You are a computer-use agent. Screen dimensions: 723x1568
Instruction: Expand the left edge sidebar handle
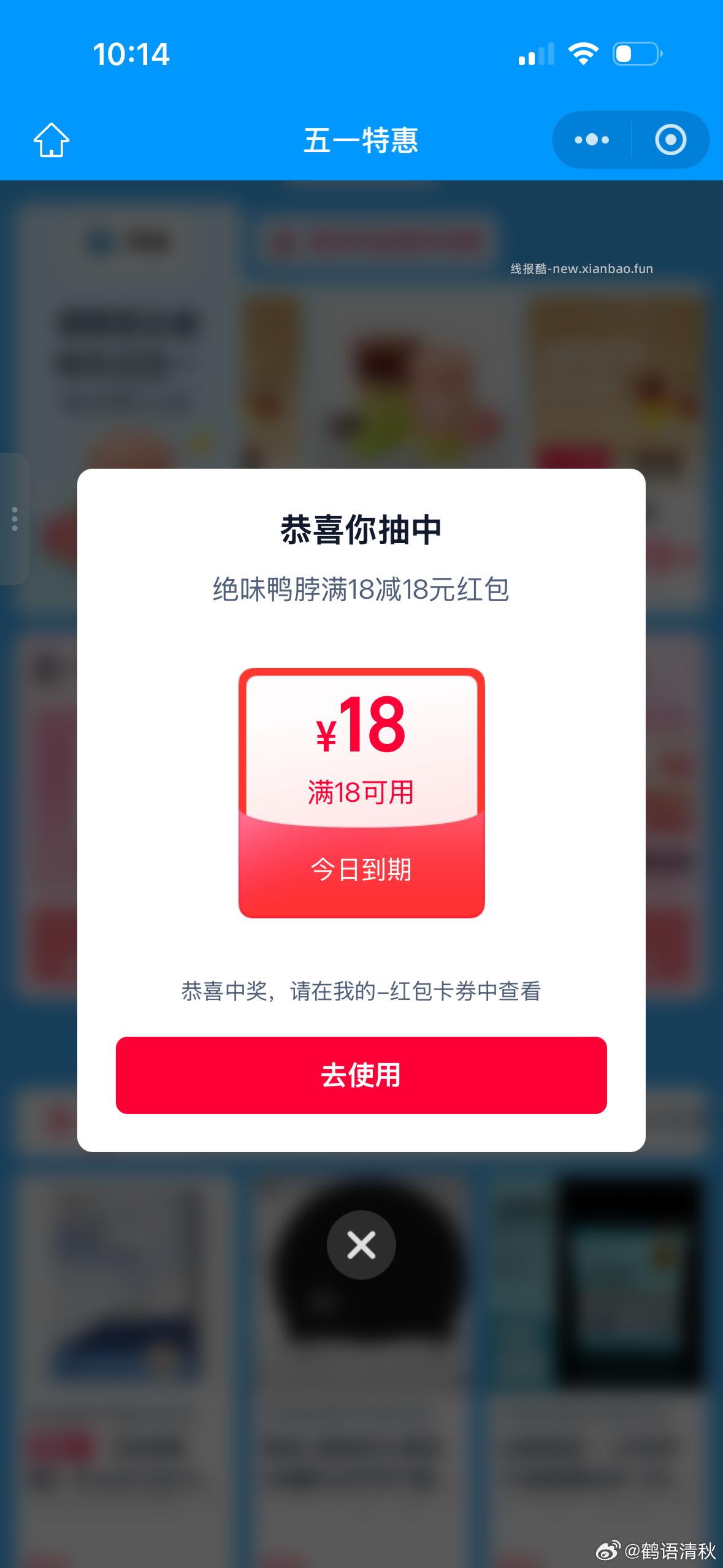13,518
